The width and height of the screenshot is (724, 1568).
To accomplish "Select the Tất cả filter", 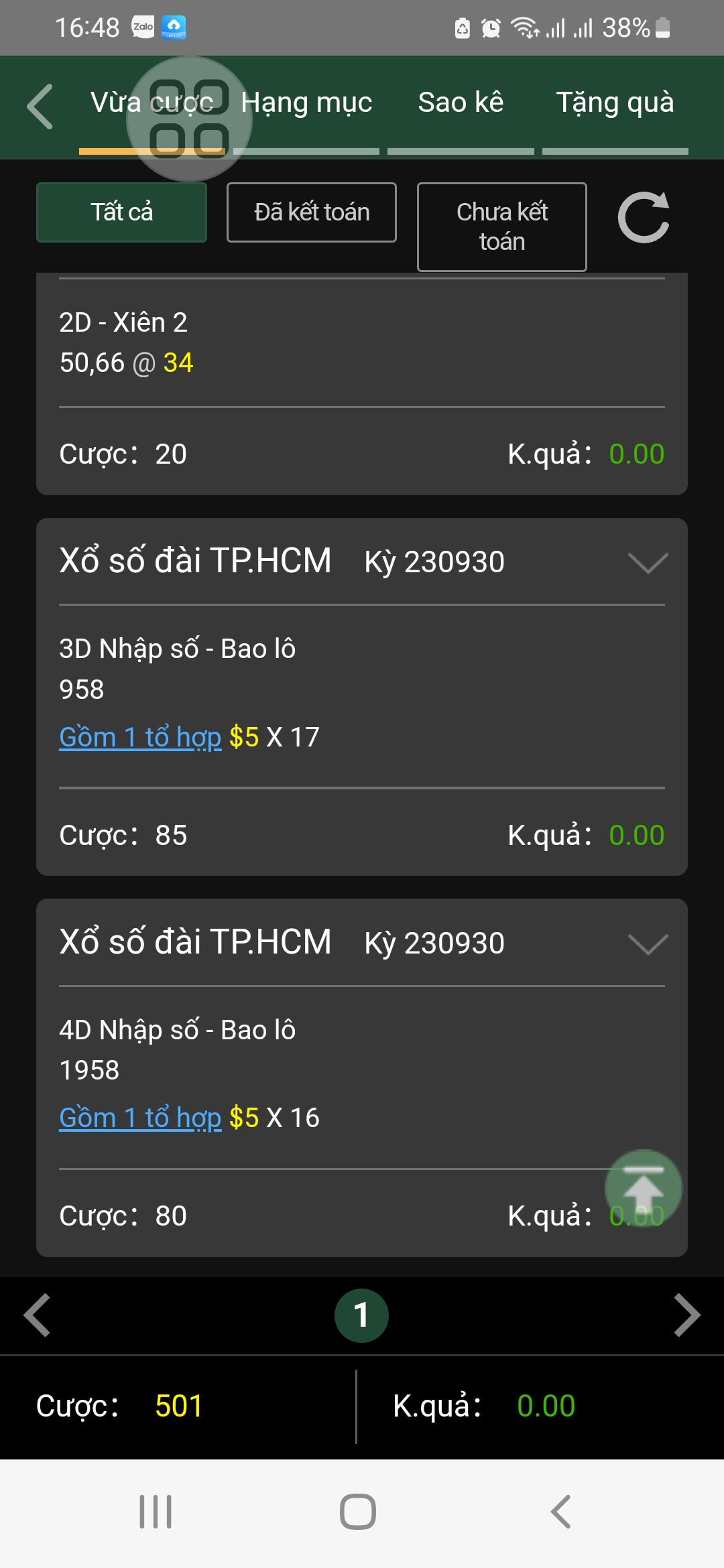I will coord(121,212).
